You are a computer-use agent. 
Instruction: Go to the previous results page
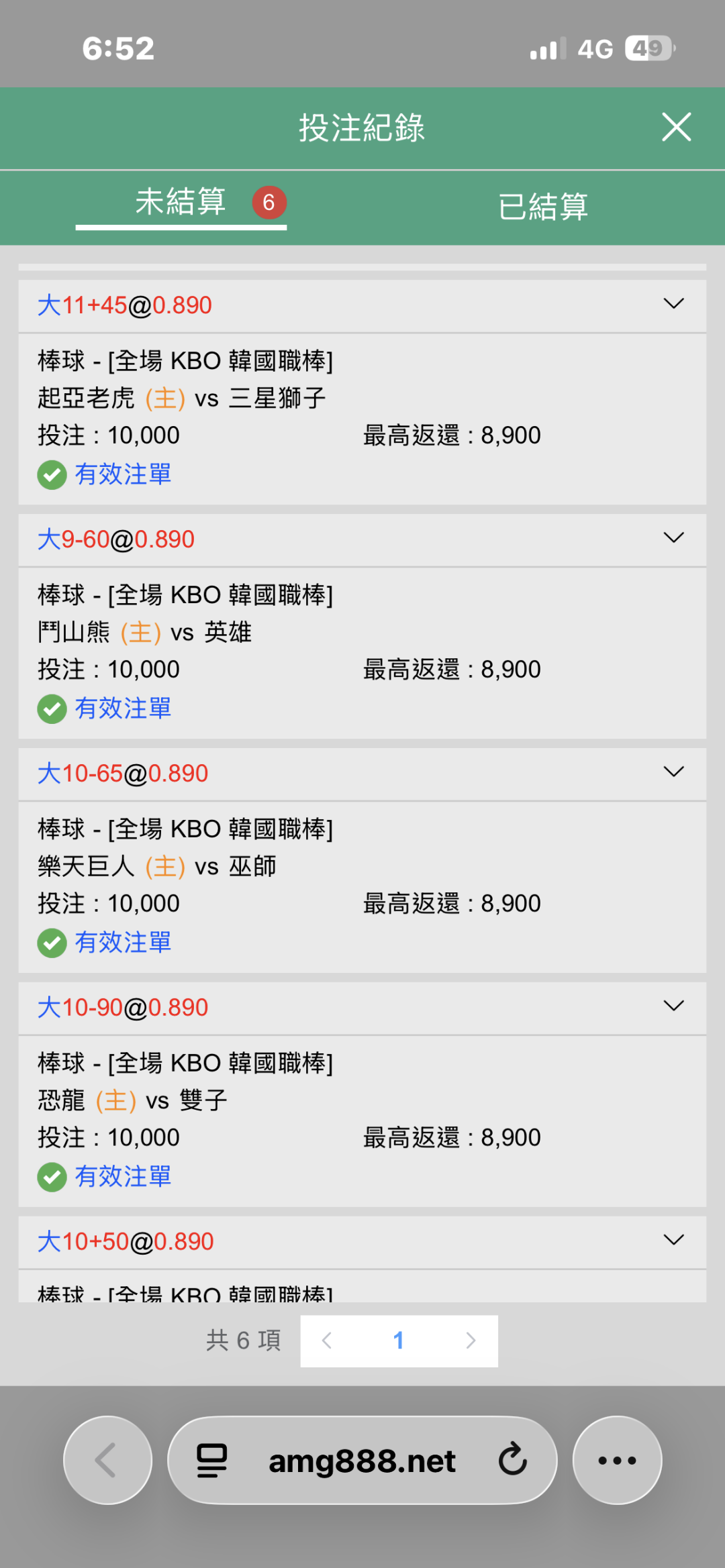coord(327,1341)
